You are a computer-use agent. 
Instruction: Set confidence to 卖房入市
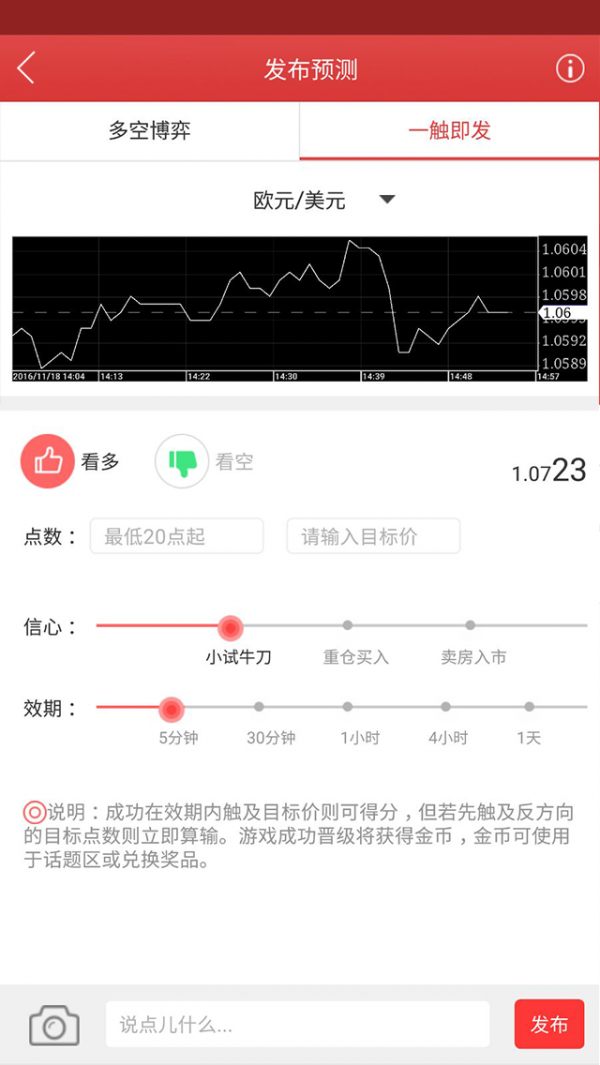(470, 626)
